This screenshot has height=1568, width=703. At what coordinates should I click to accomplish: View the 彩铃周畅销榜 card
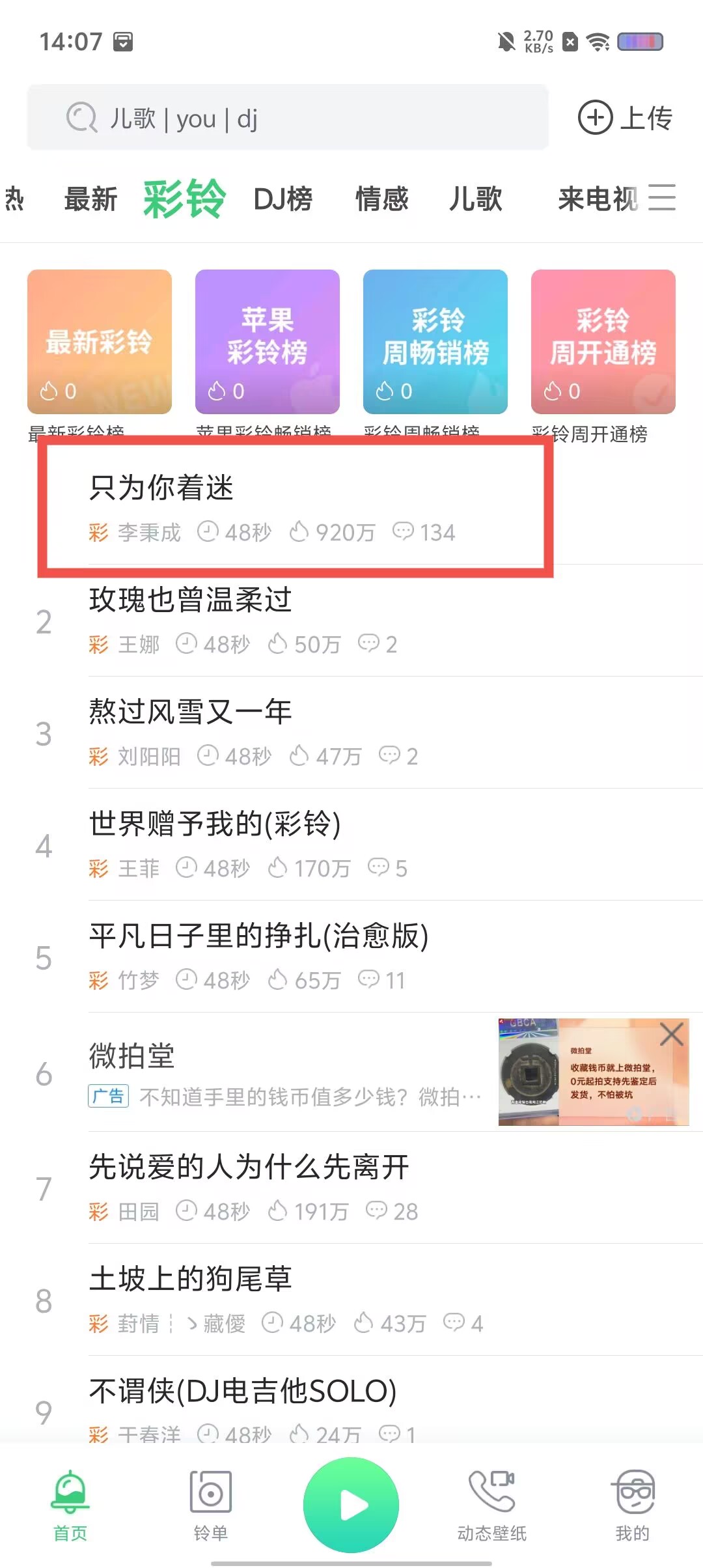[x=435, y=342]
